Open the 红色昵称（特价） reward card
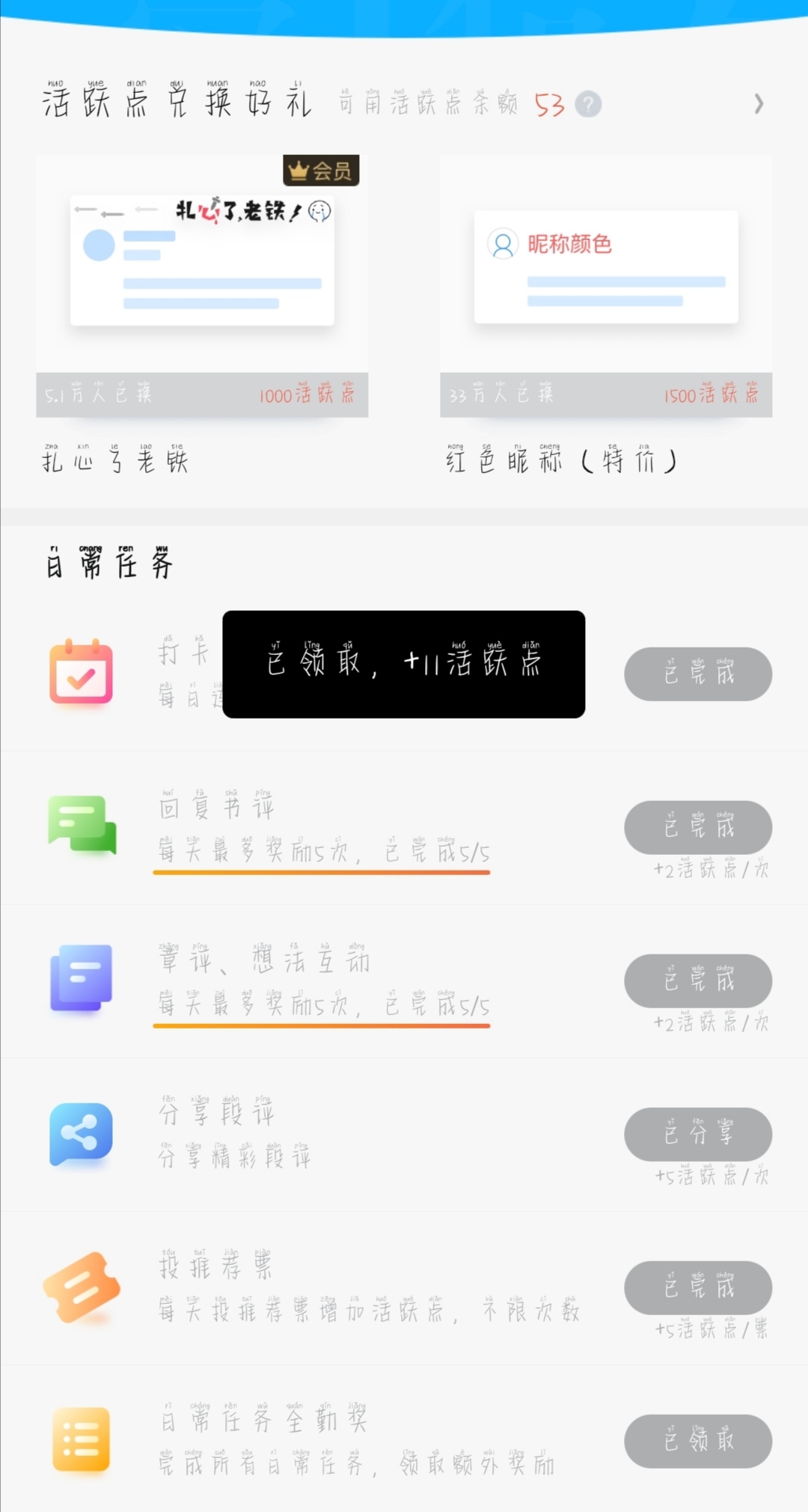Screen dimensions: 808x1512 coord(606,286)
